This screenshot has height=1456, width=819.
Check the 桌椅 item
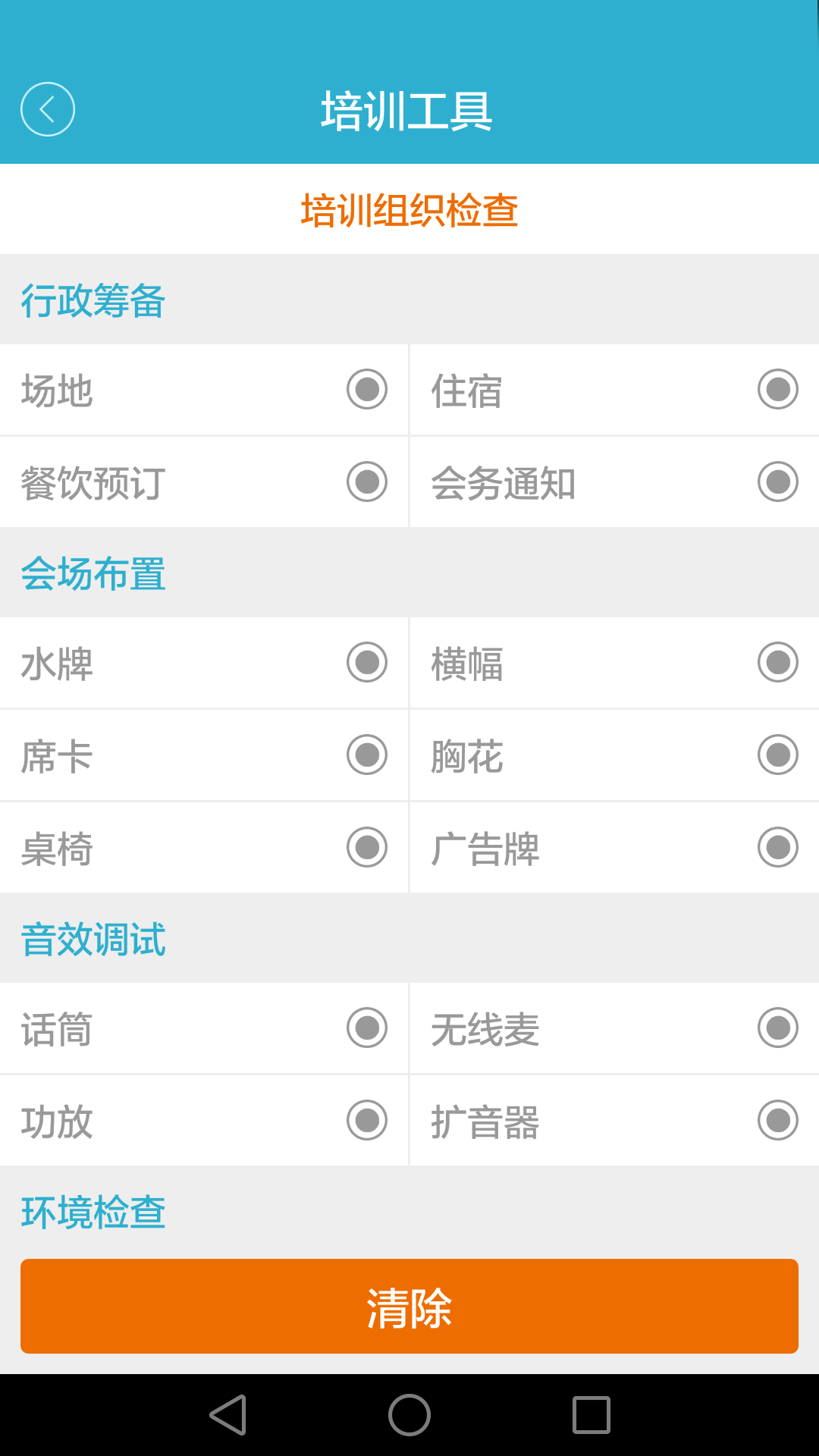click(366, 847)
